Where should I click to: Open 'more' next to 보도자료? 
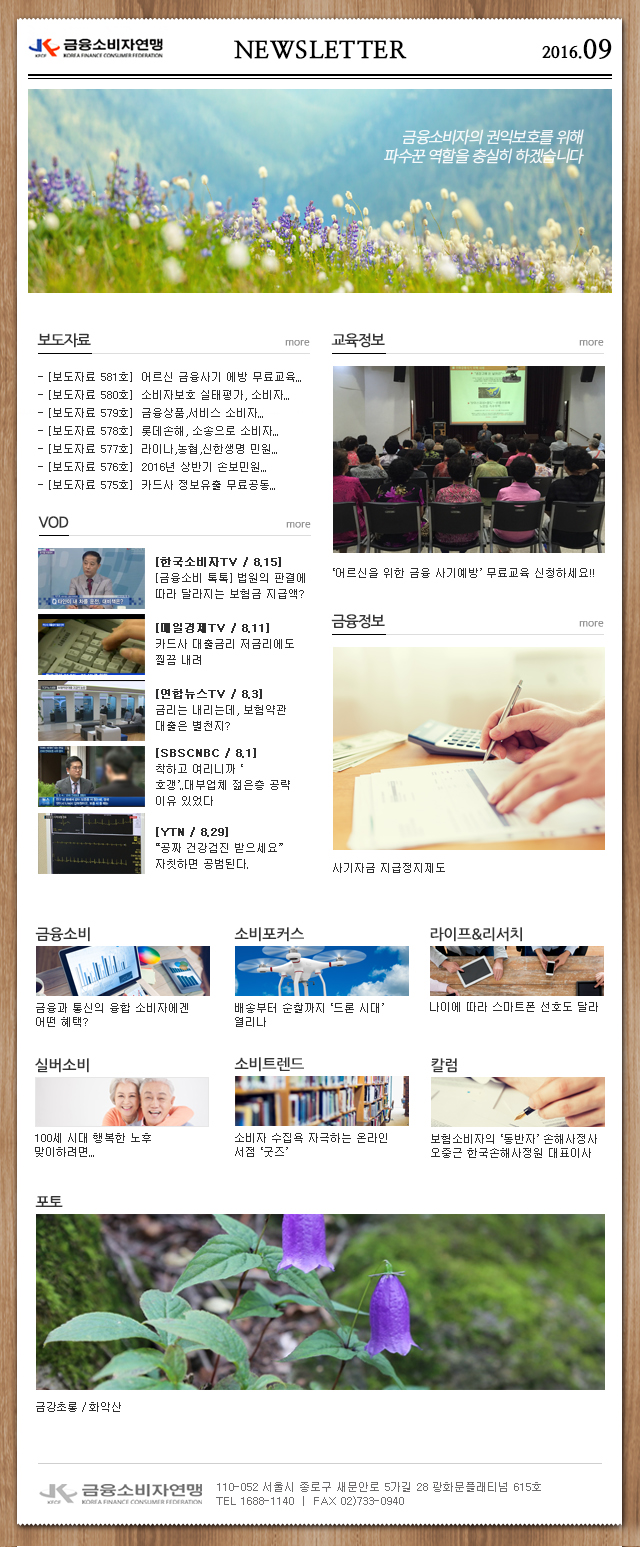[x=297, y=342]
